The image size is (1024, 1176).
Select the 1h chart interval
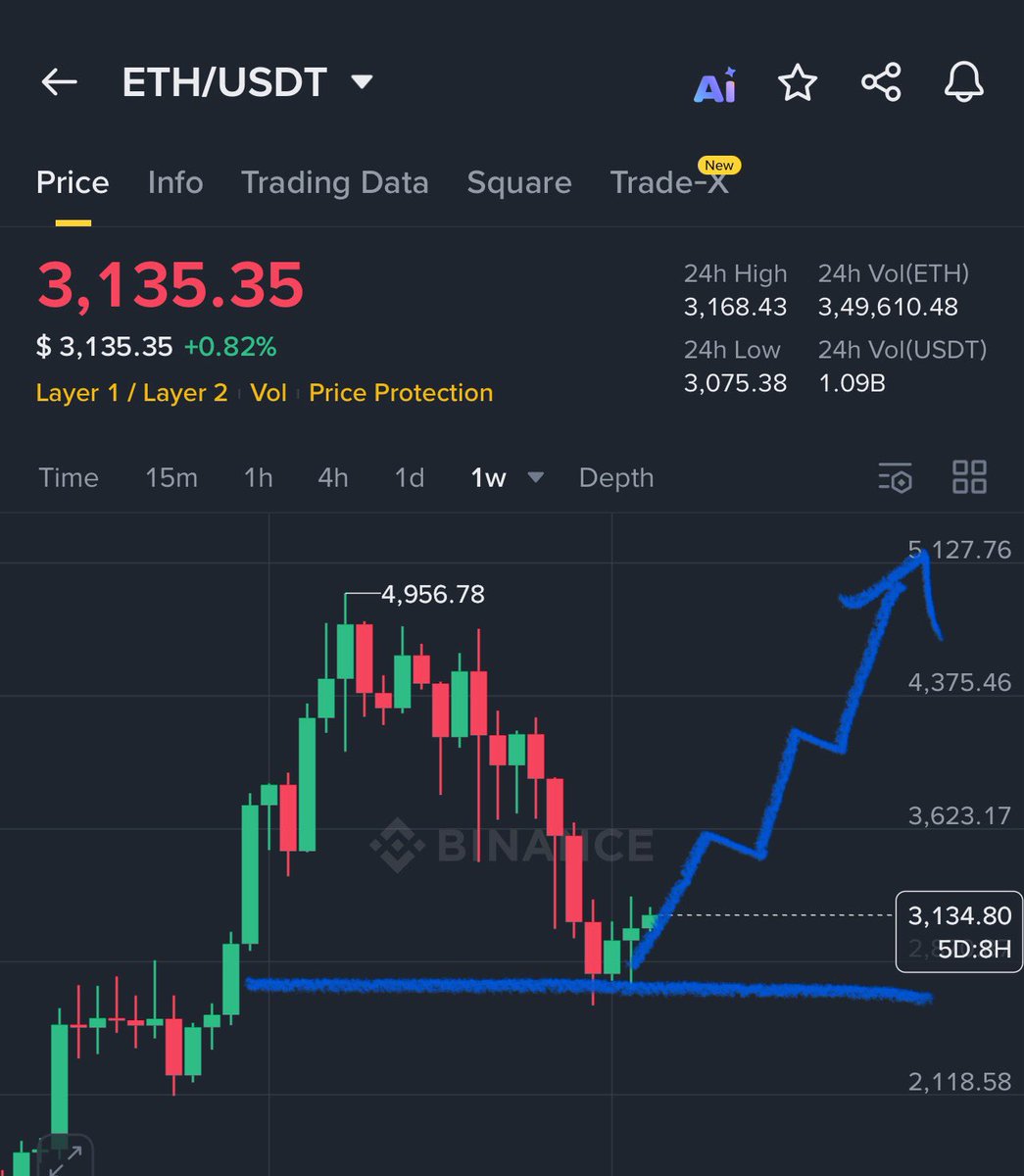(x=258, y=478)
